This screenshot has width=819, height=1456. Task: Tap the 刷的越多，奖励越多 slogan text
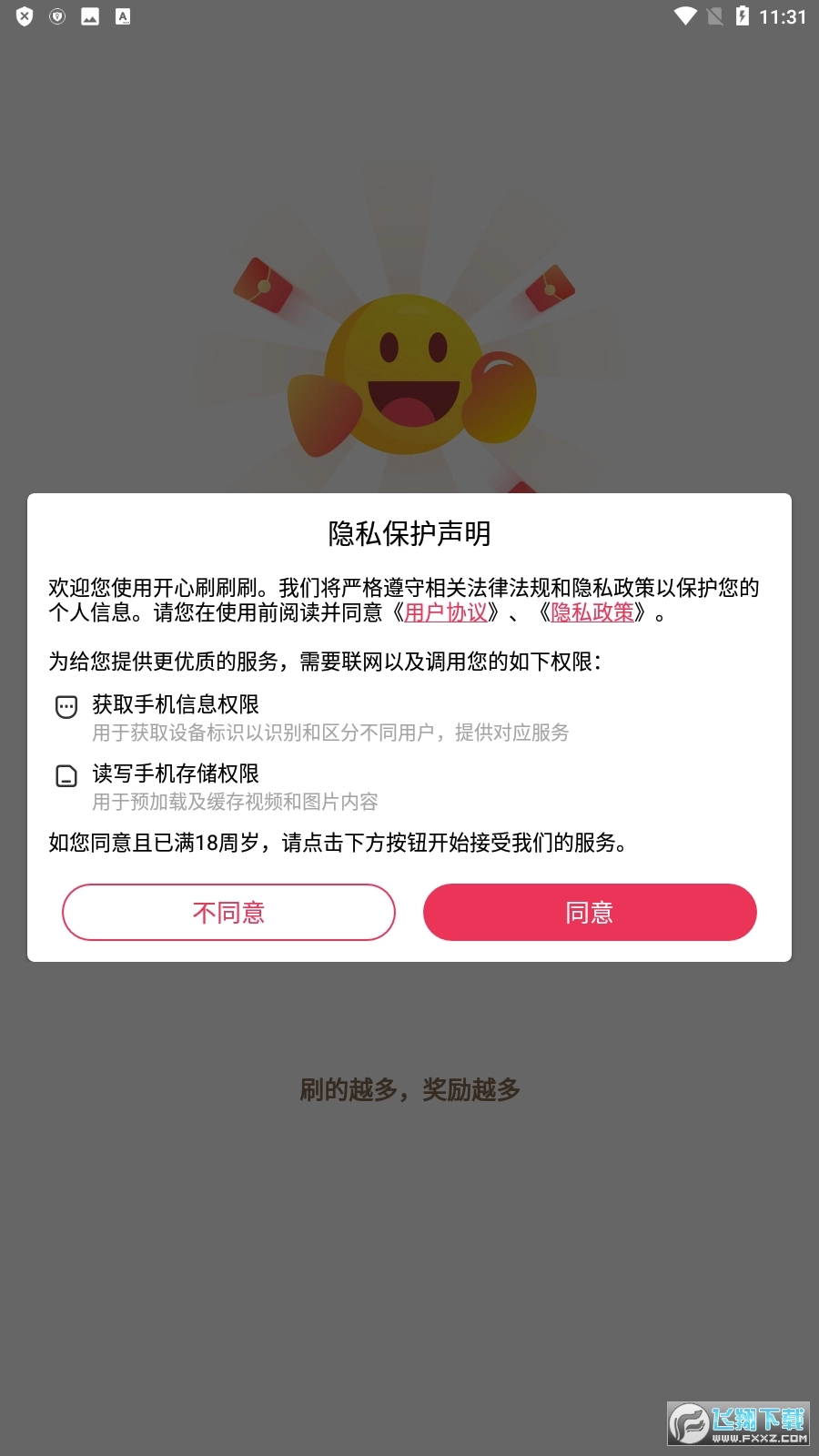[x=409, y=1089]
